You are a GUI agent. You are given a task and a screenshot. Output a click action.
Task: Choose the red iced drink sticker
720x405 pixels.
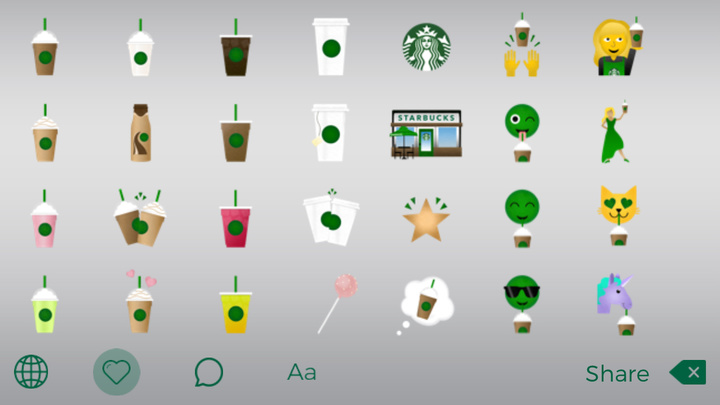coord(235,218)
